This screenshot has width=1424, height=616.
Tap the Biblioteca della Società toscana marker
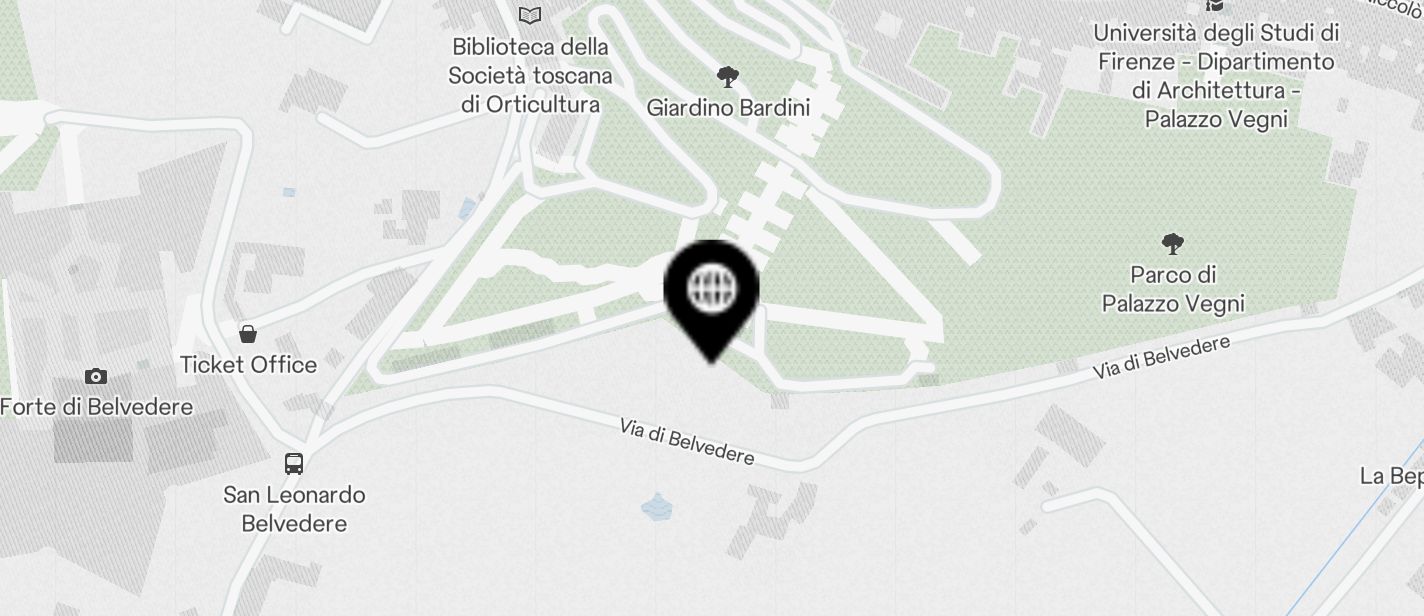click(x=529, y=16)
